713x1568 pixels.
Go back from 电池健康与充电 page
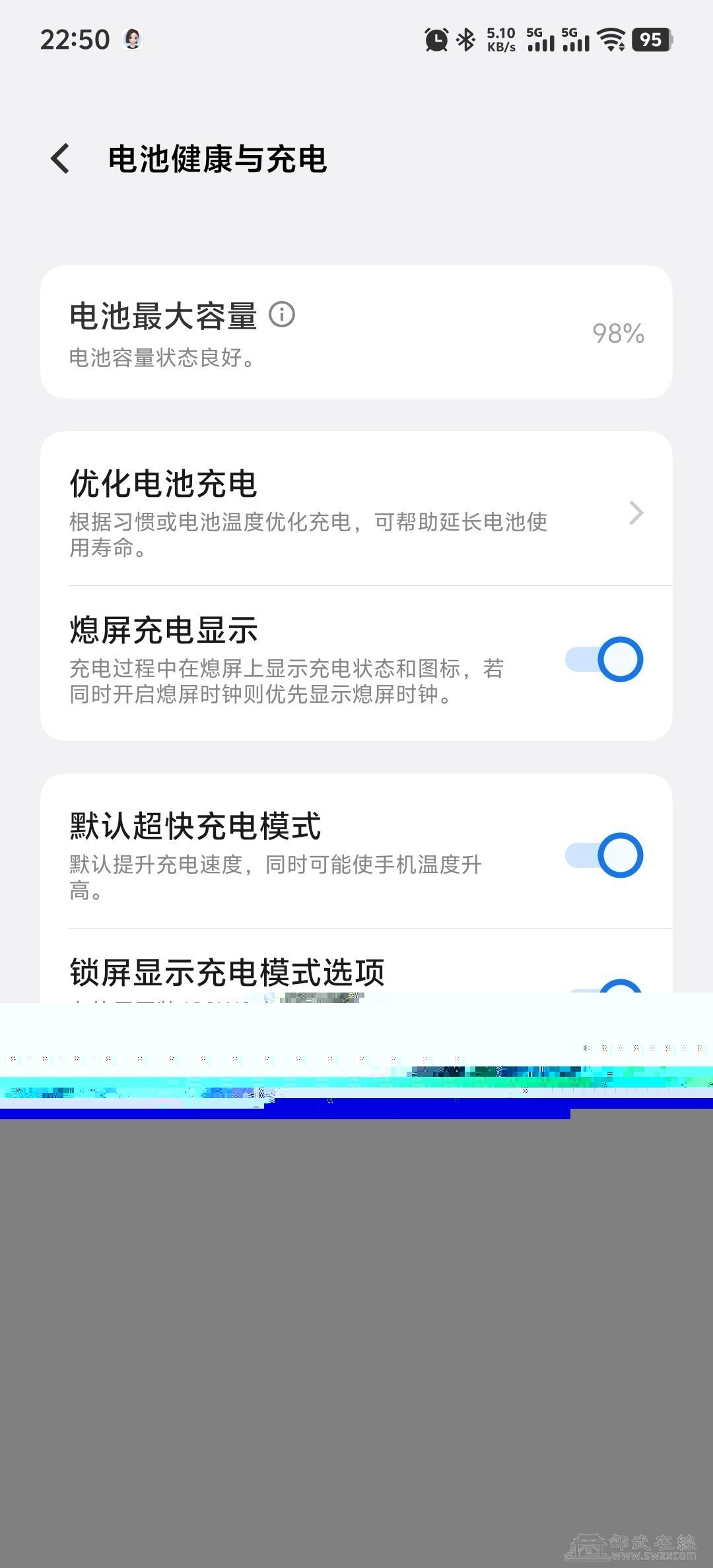click(60, 159)
